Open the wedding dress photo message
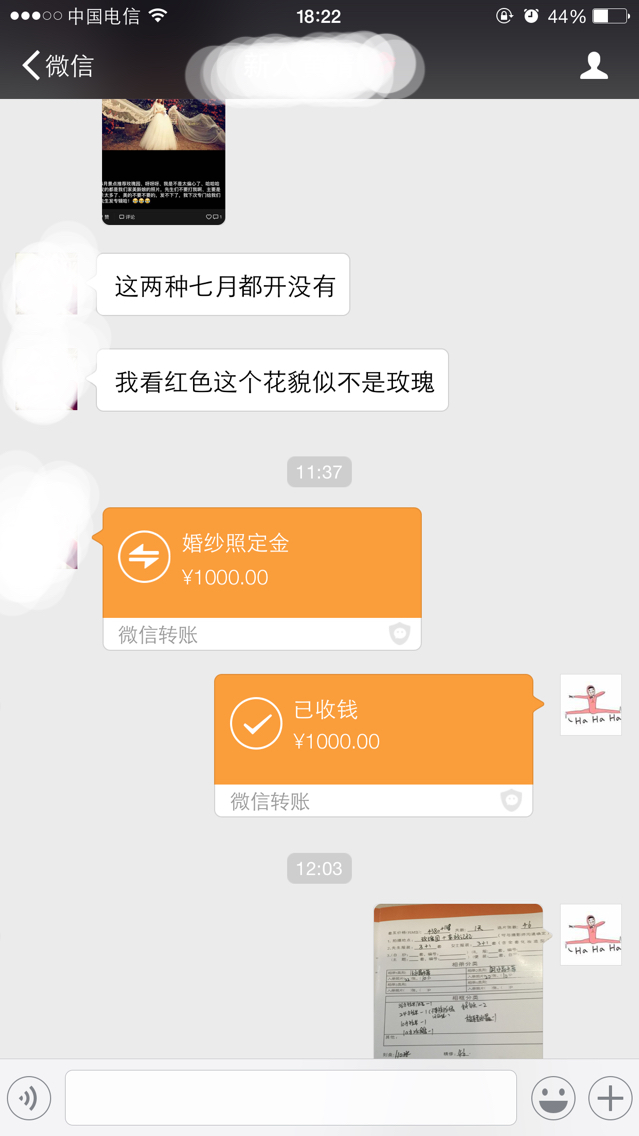Image resolution: width=639 pixels, height=1136 pixels. click(x=164, y=162)
